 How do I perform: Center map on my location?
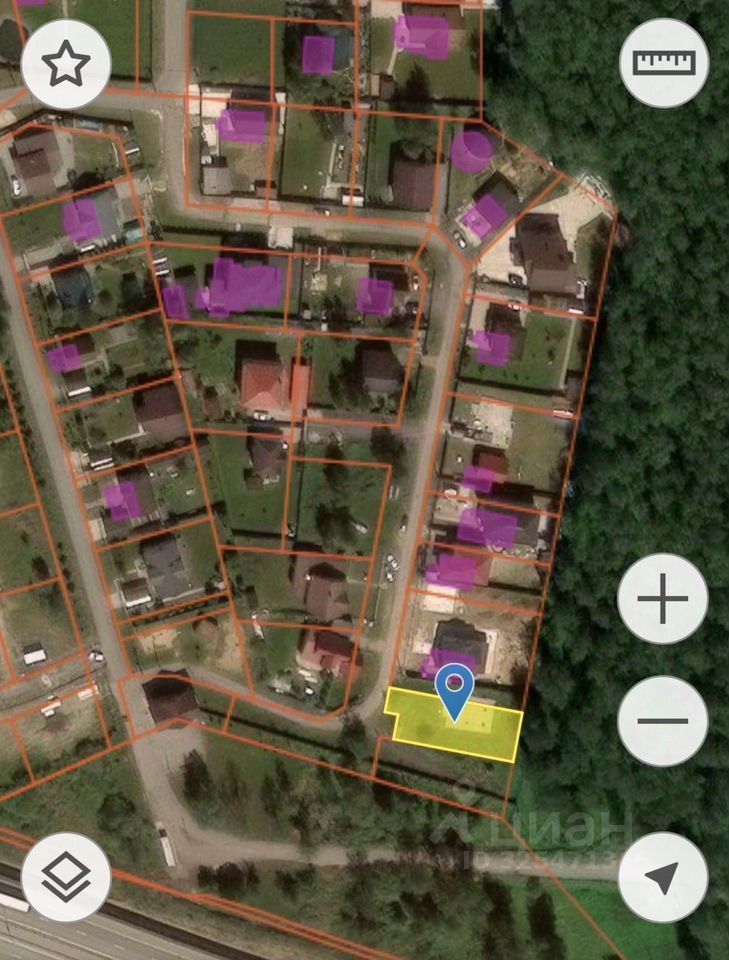pyautogui.click(x=662, y=877)
